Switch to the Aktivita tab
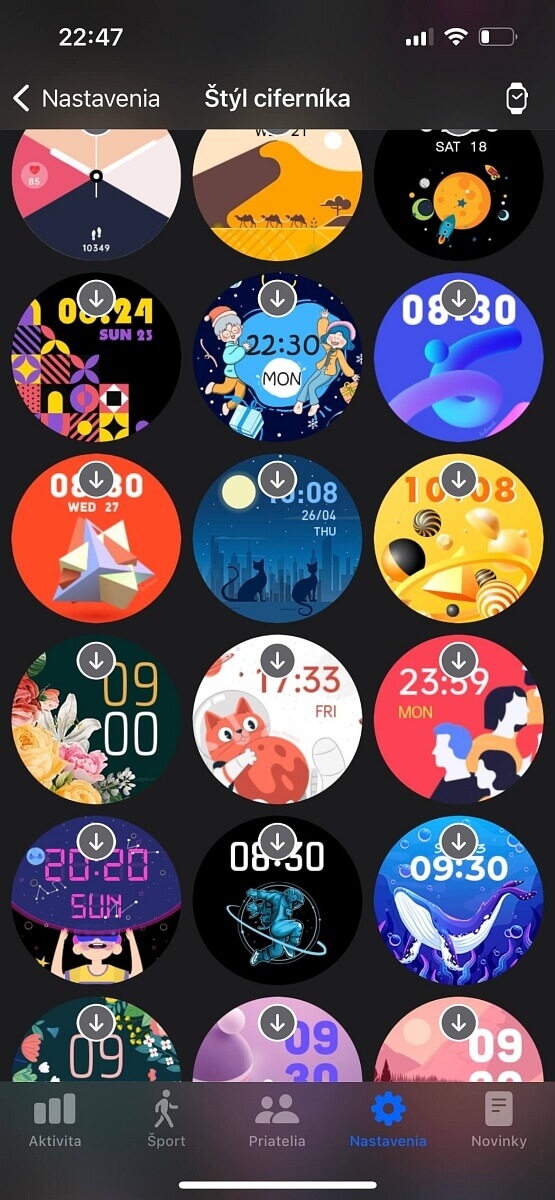The image size is (555, 1200). coord(55,1119)
